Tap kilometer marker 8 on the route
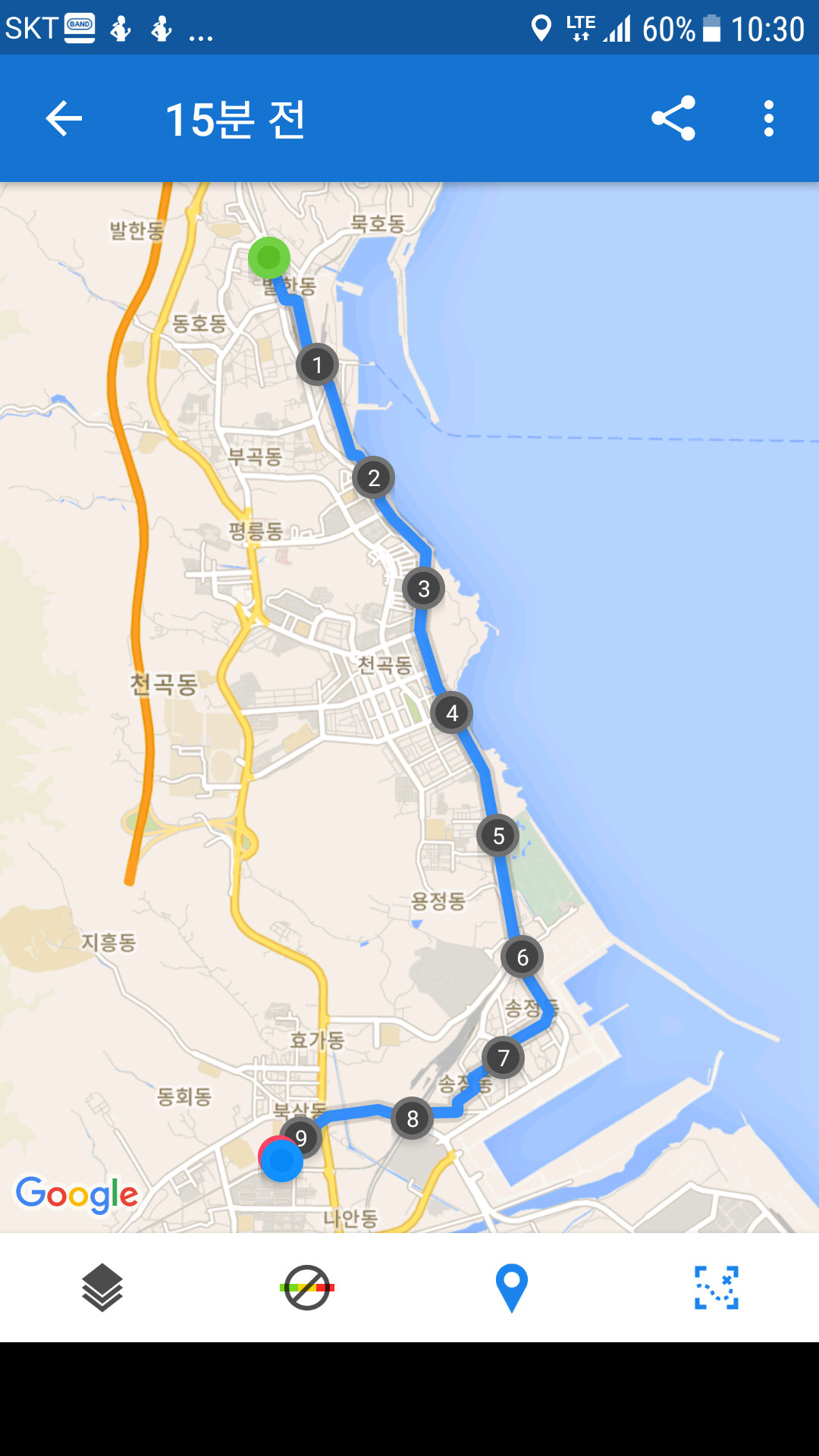819x1456 pixels. point(413,1118)
